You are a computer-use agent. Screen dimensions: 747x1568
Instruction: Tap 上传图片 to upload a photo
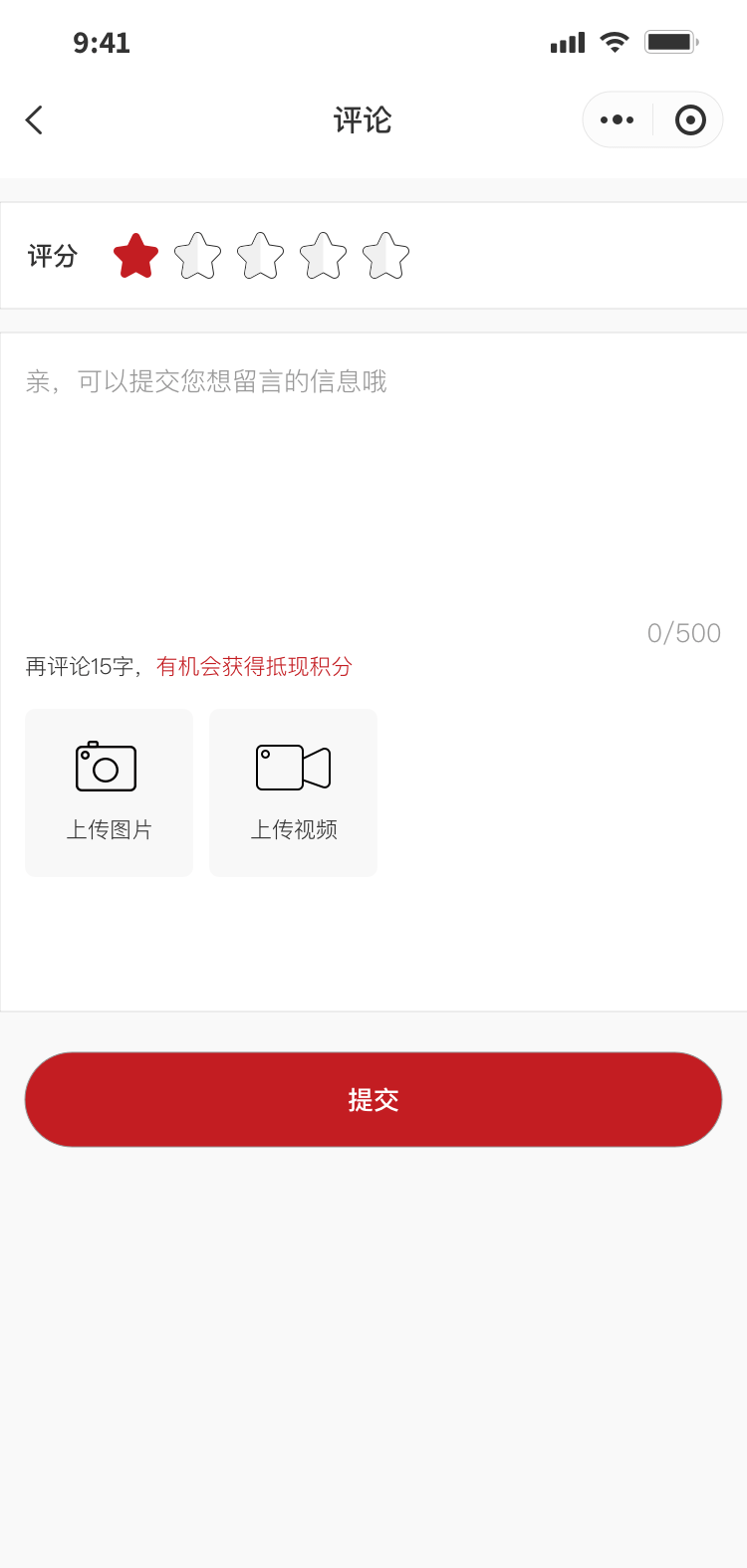point(109,792)
